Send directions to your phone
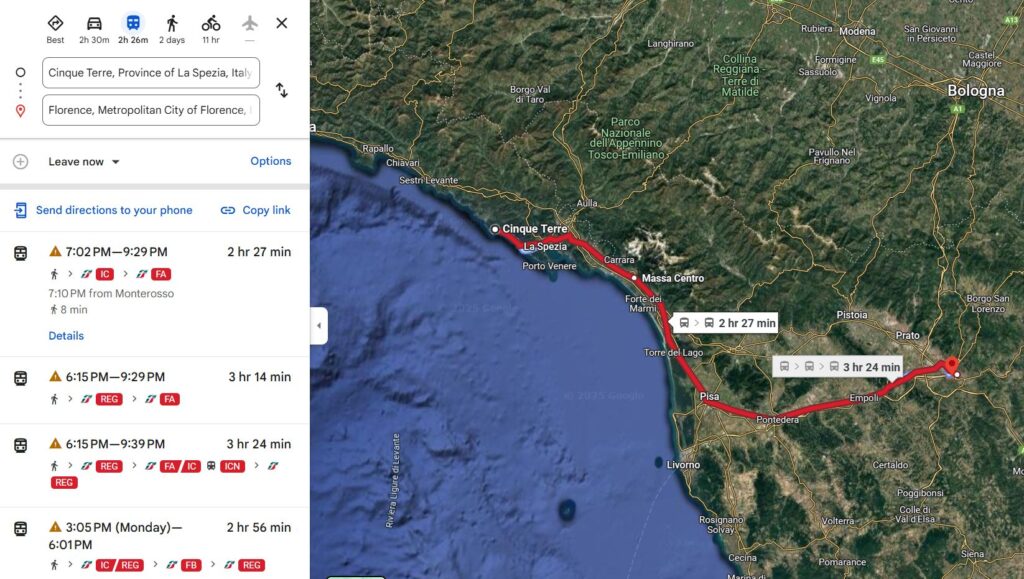 [x=103, y=210]
